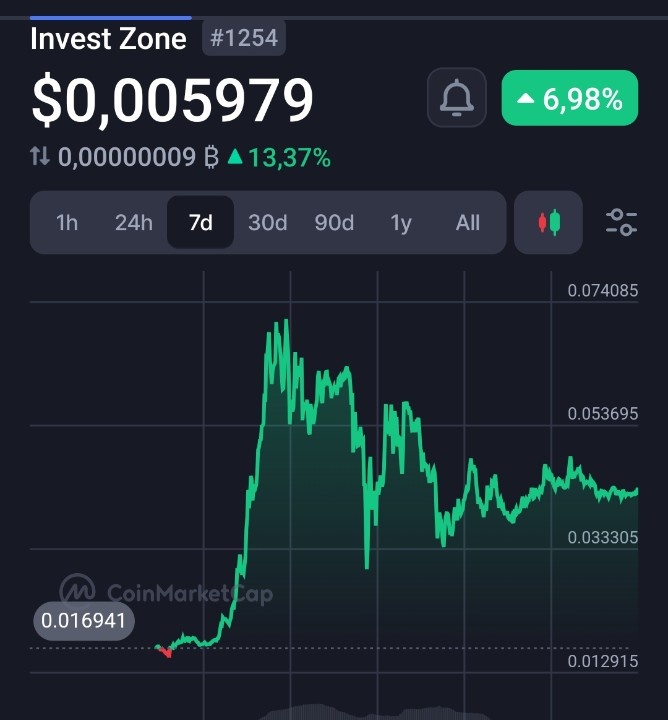Switch to the 90d chart range
This screenshot has height=720, width=668.
[x=334, y=223]
